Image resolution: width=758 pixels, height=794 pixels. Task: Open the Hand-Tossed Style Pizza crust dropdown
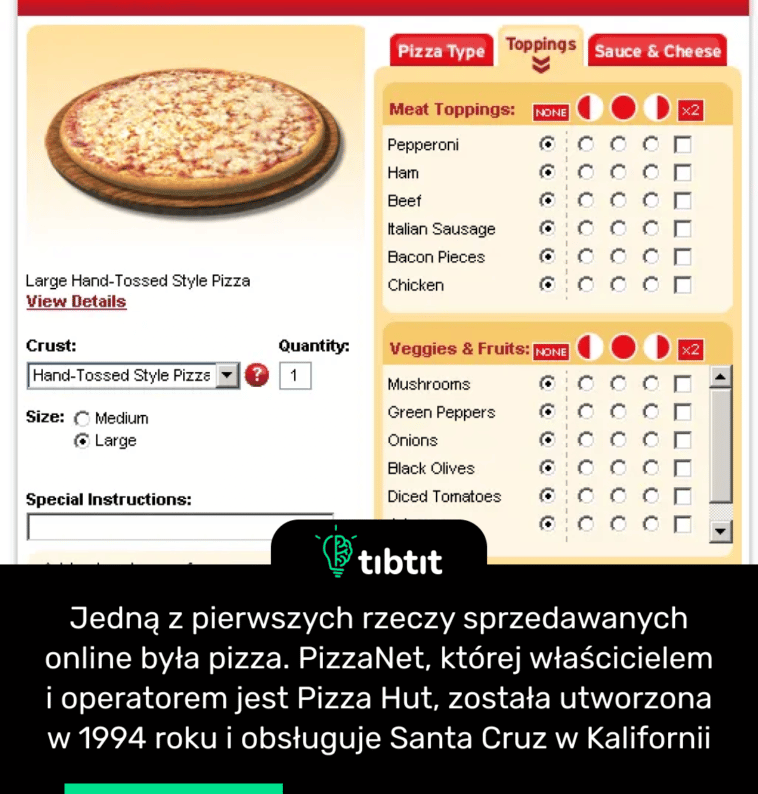coord(225,375)
